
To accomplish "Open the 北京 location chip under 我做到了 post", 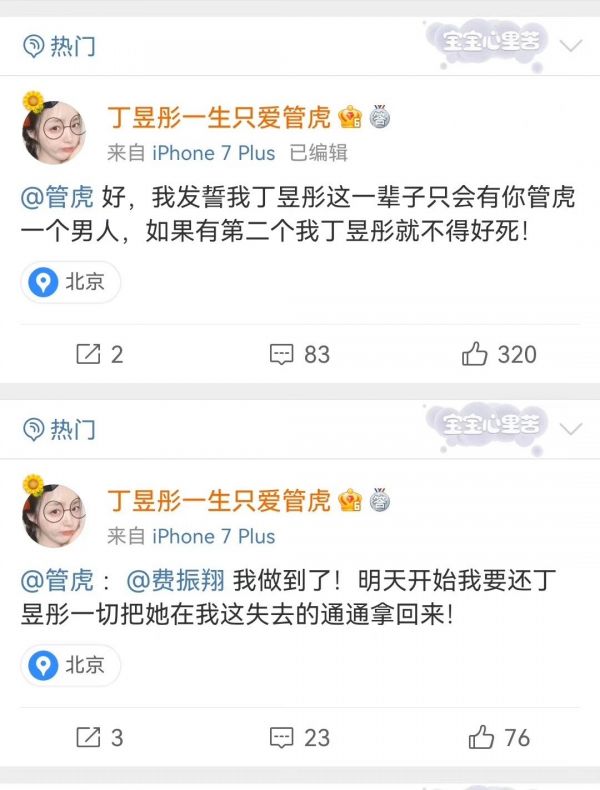I will [71, 666].
